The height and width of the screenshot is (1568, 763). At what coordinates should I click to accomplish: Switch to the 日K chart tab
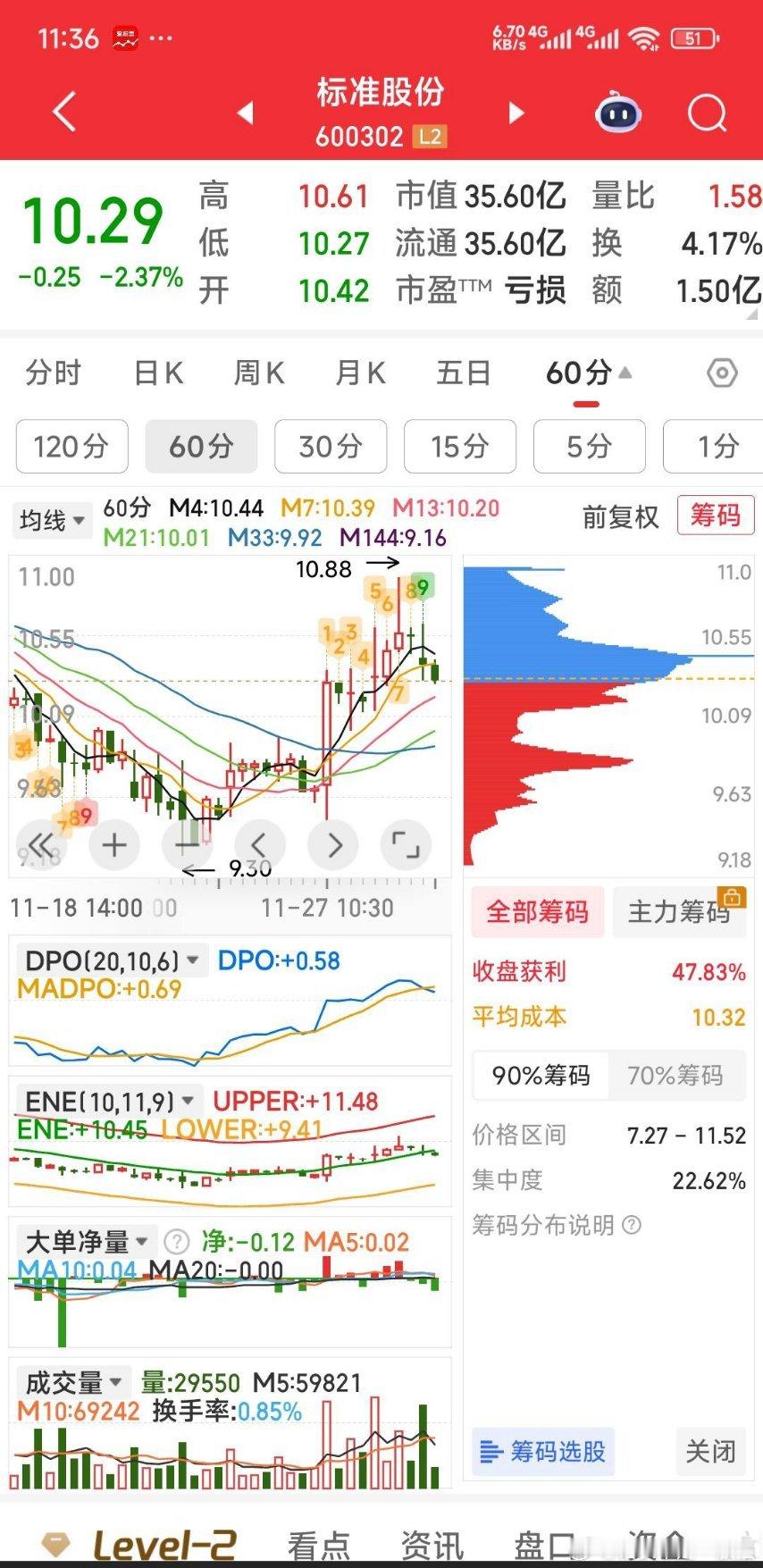click(x=159, y=373)
